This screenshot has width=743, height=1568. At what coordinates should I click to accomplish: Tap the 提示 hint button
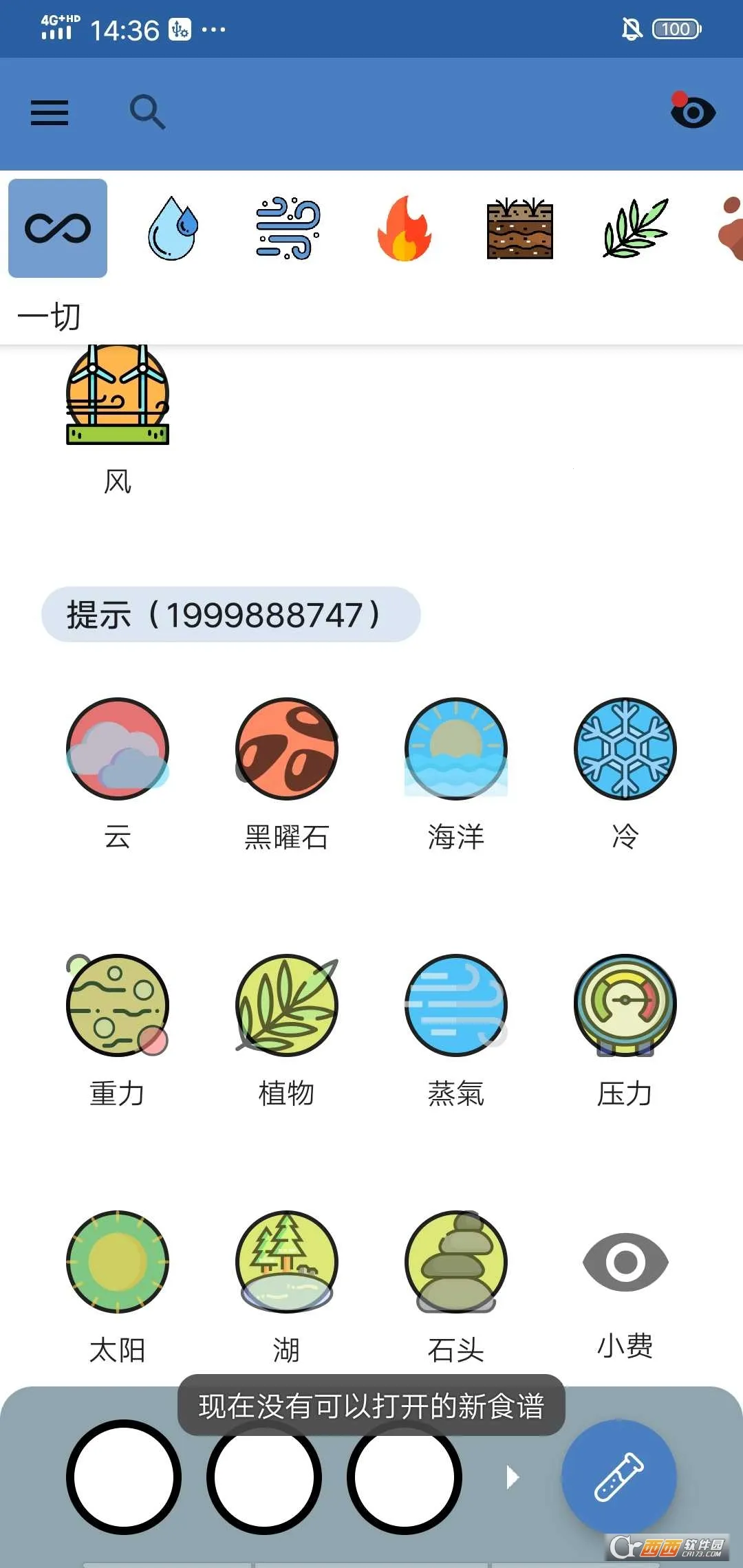230,614
